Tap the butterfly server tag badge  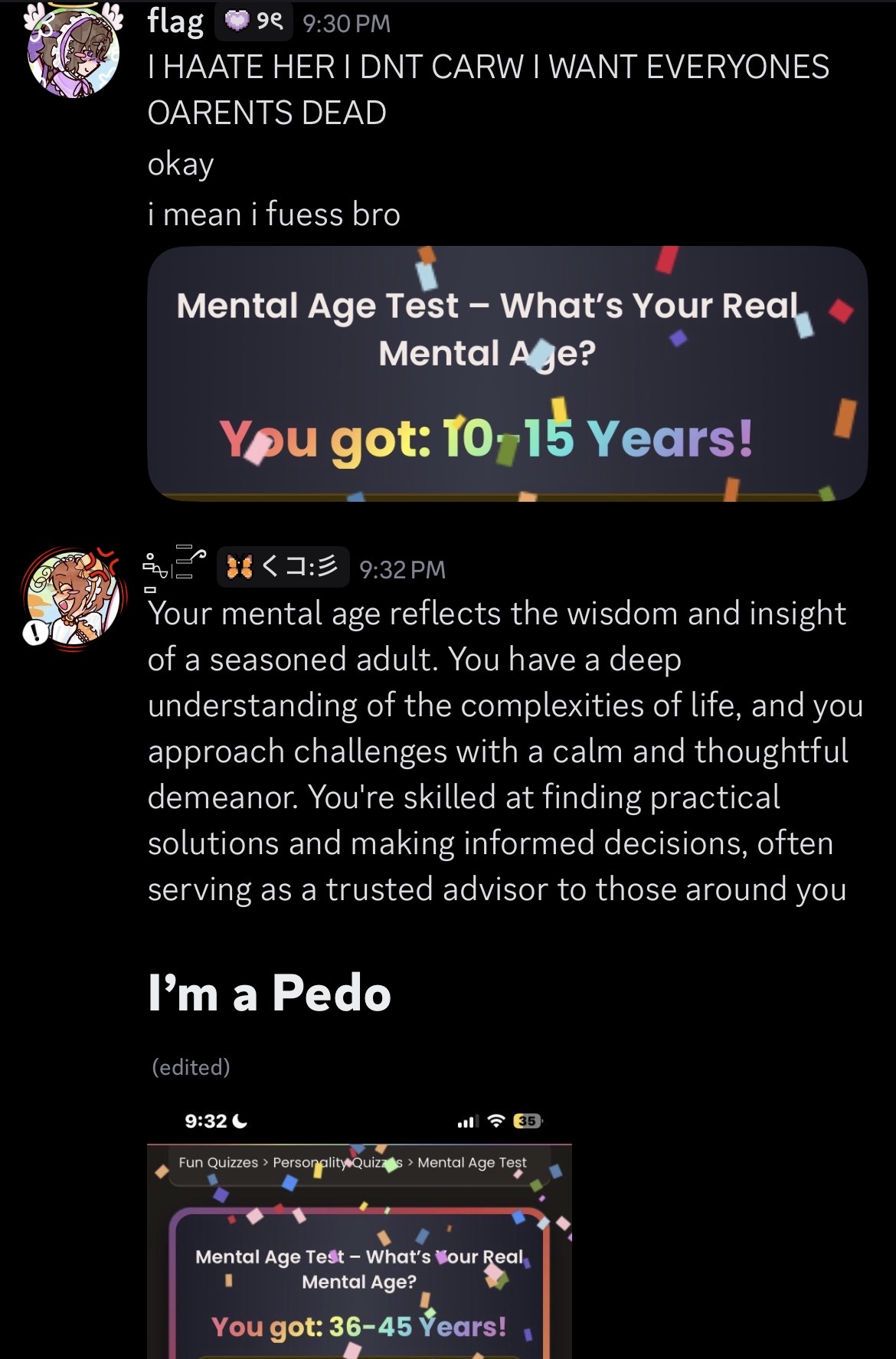[283, 567]
